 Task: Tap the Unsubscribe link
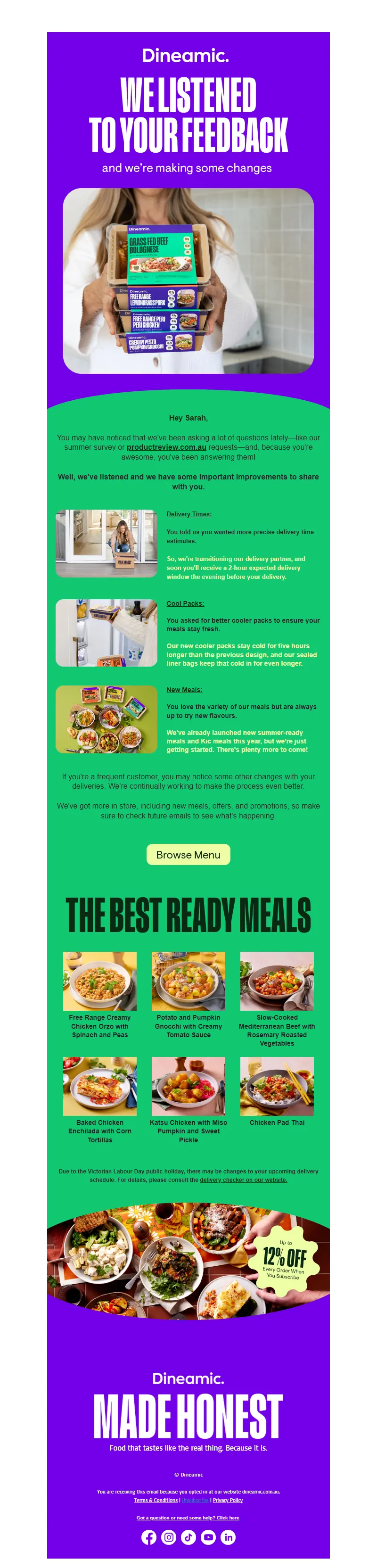pos(195,1500)
